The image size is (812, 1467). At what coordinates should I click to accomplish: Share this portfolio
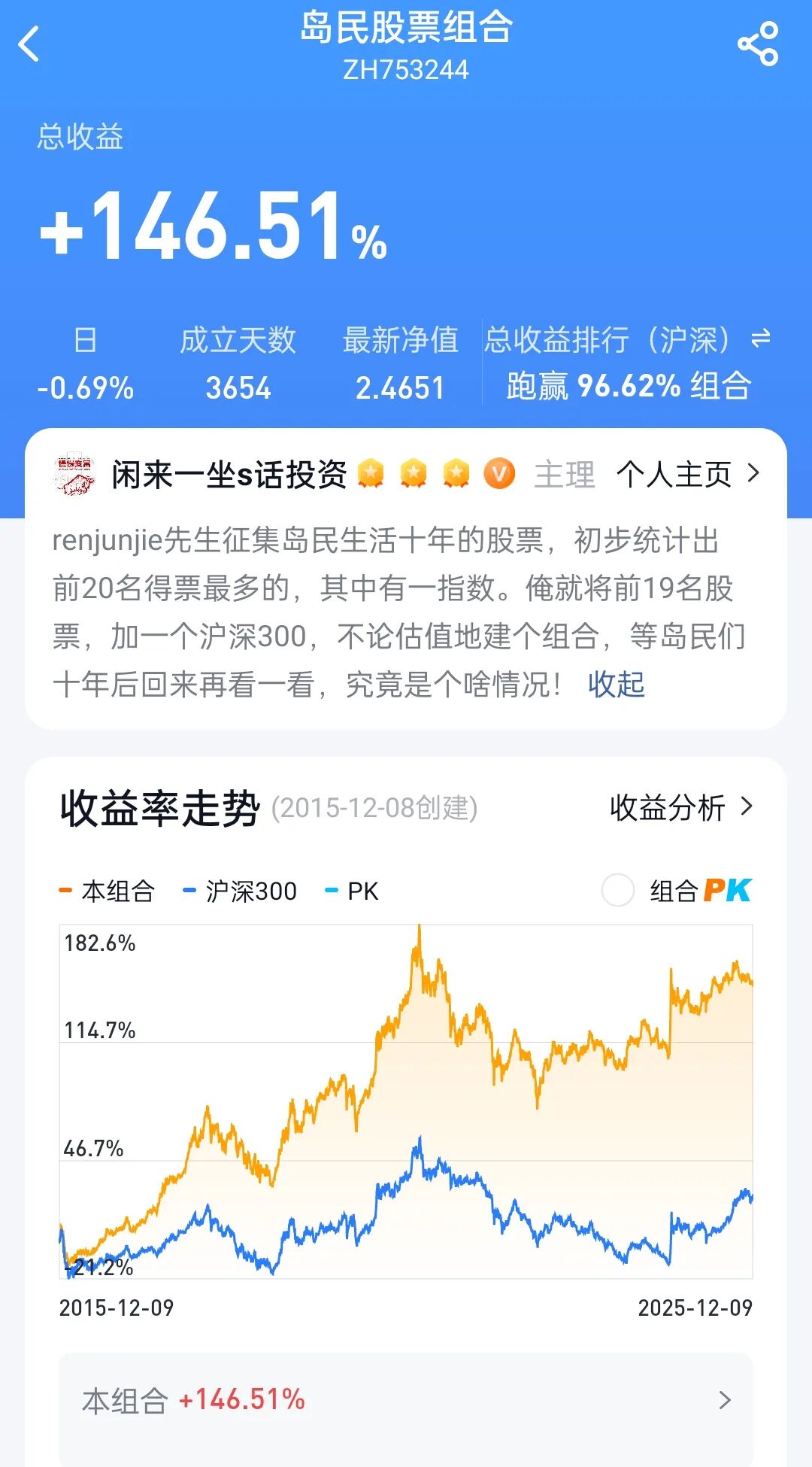pyautogui.click(x=758, y=44)
